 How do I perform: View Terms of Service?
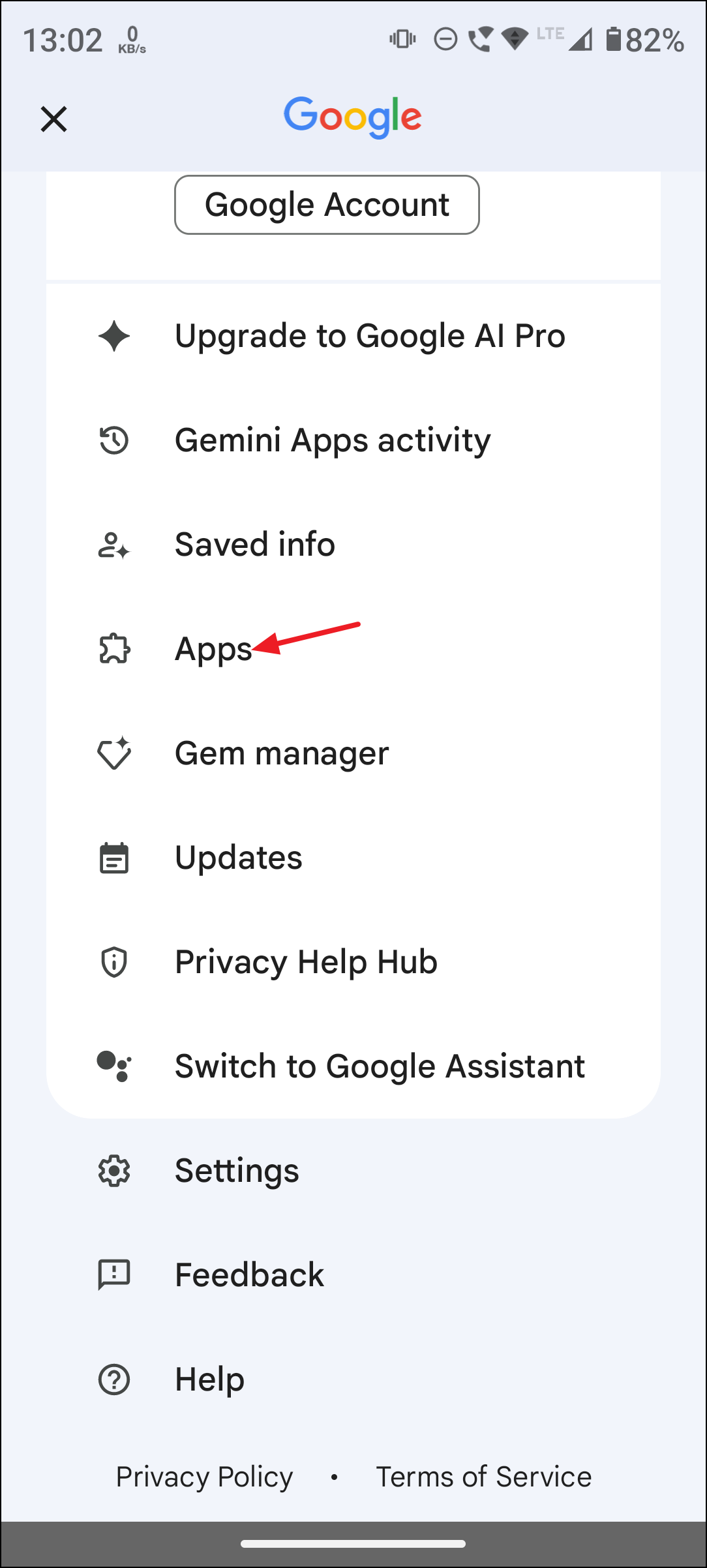(483, 1477)
